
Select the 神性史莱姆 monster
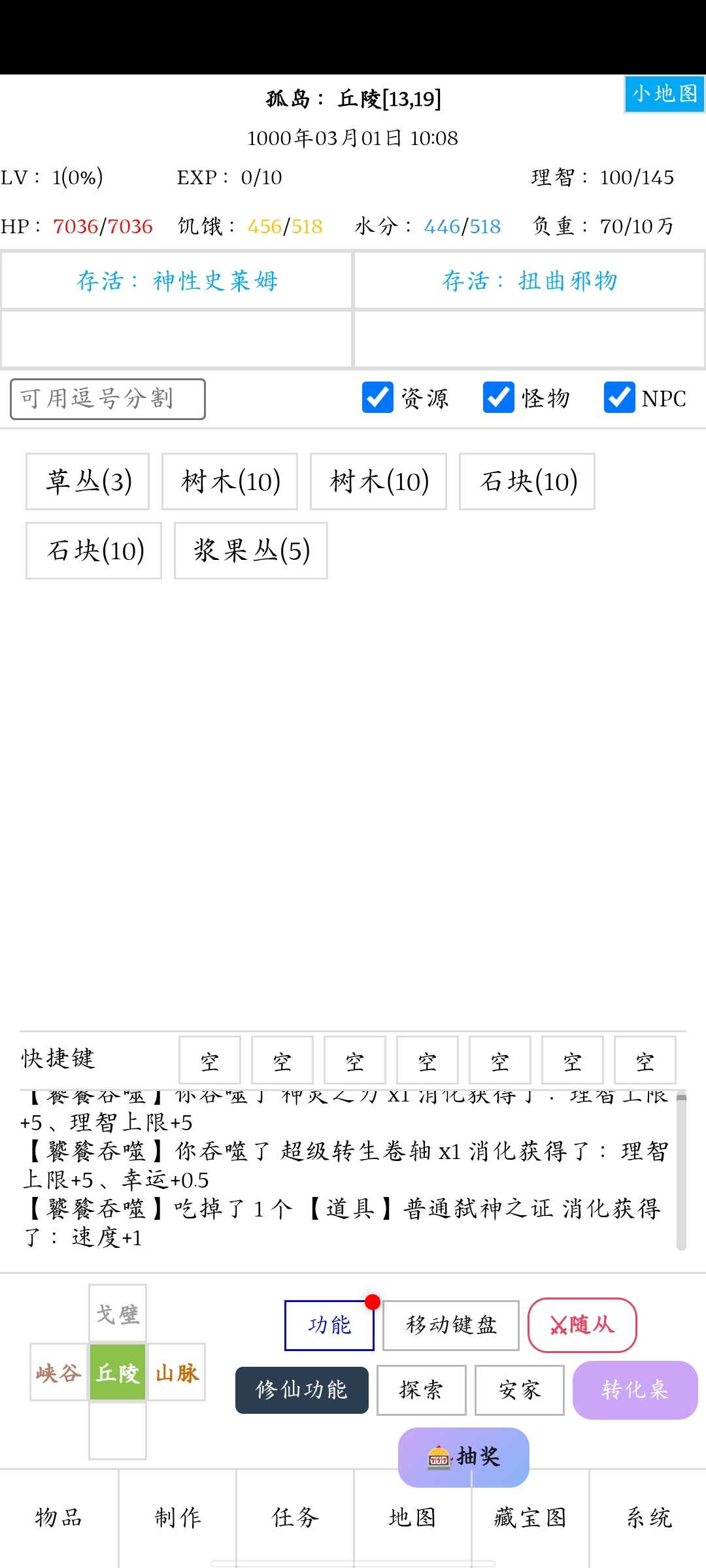[176, 281]
